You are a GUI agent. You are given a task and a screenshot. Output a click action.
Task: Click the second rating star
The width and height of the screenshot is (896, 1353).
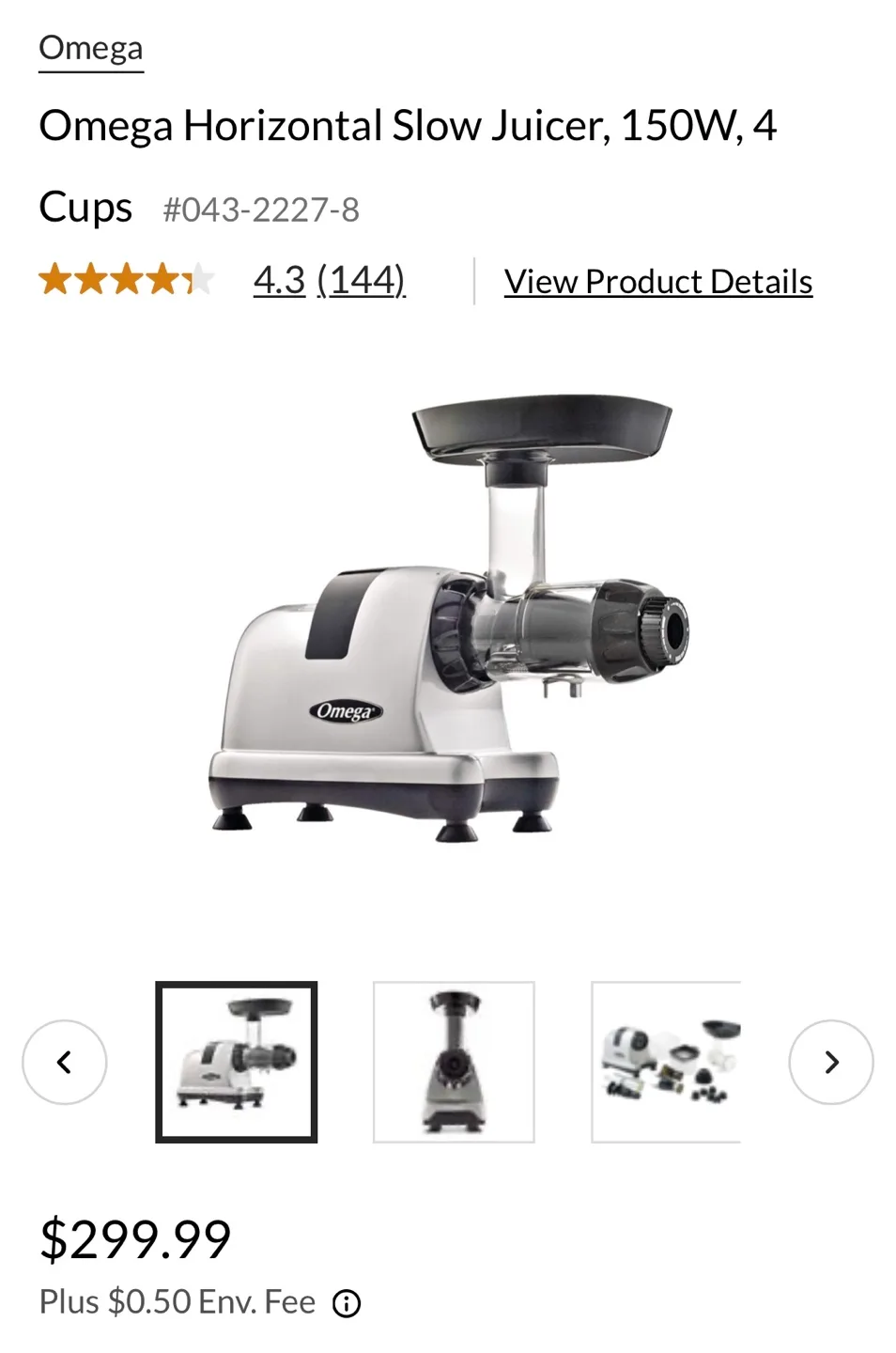pyautogui.click(x=90, y=279)
